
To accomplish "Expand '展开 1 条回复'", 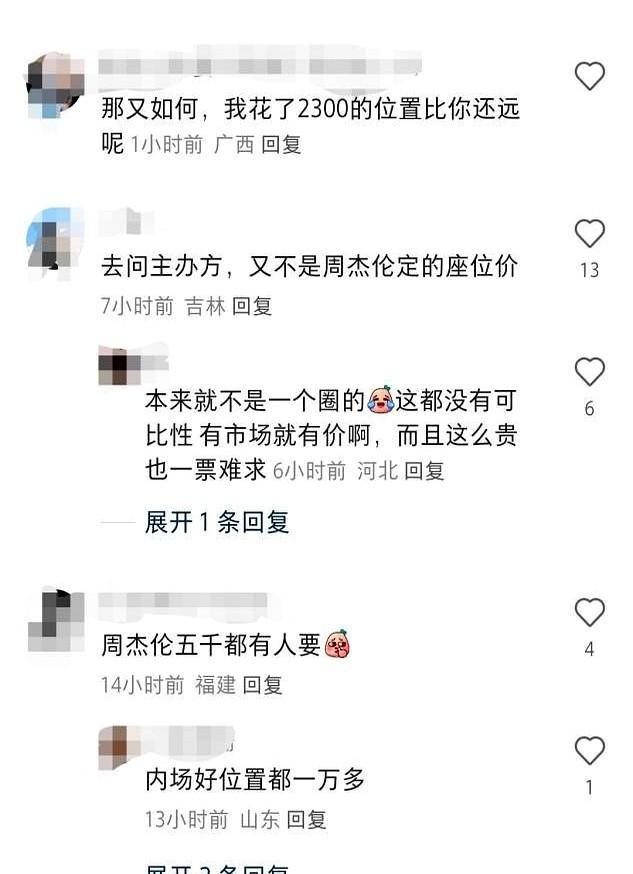I will point(216,522).
